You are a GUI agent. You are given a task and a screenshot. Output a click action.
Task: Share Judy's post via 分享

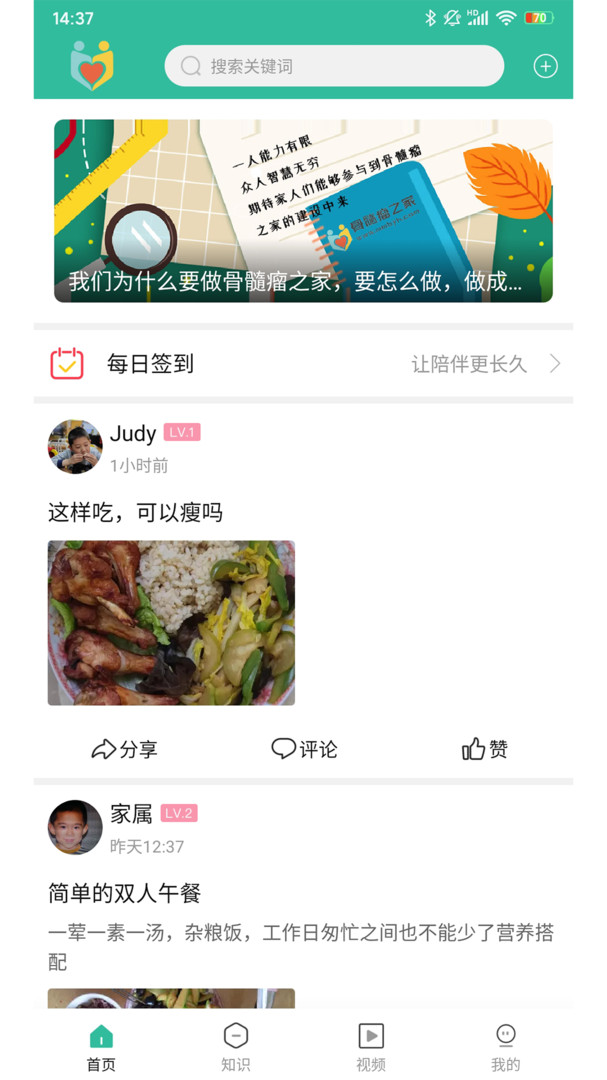click(124, 749)
